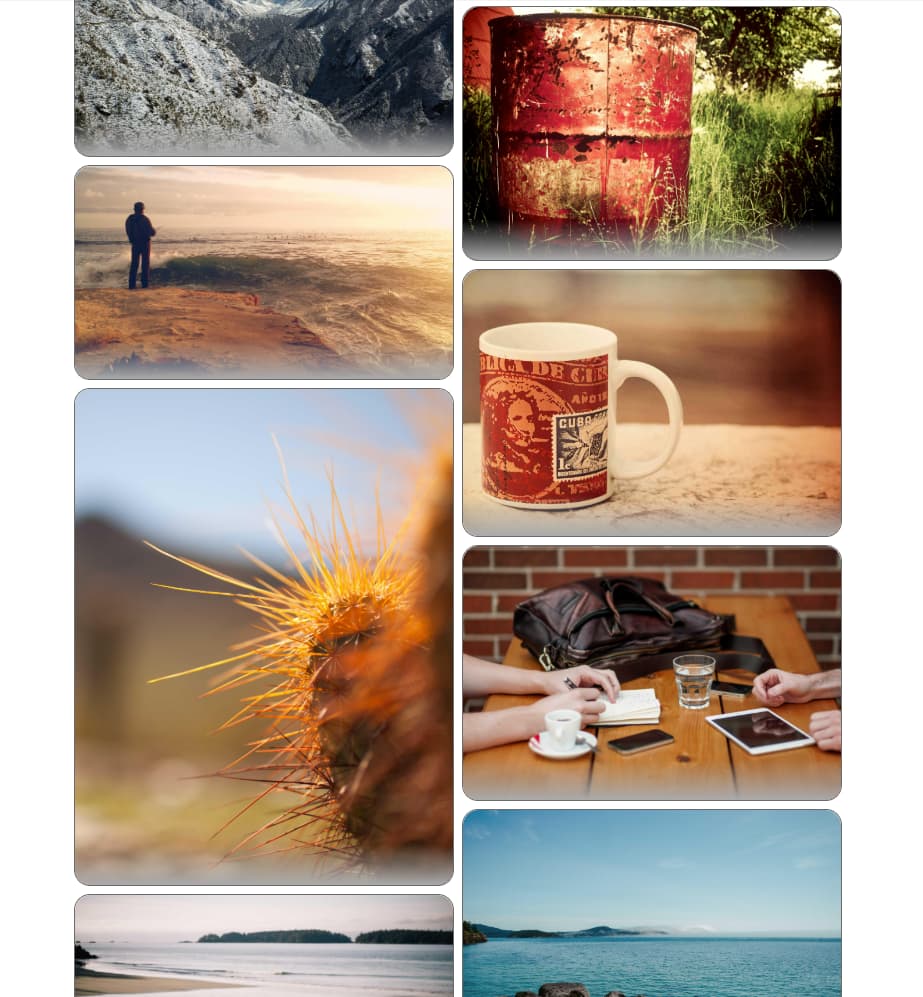
Task: Open the snowy mountain photo
Action: (x=263, y=78)
